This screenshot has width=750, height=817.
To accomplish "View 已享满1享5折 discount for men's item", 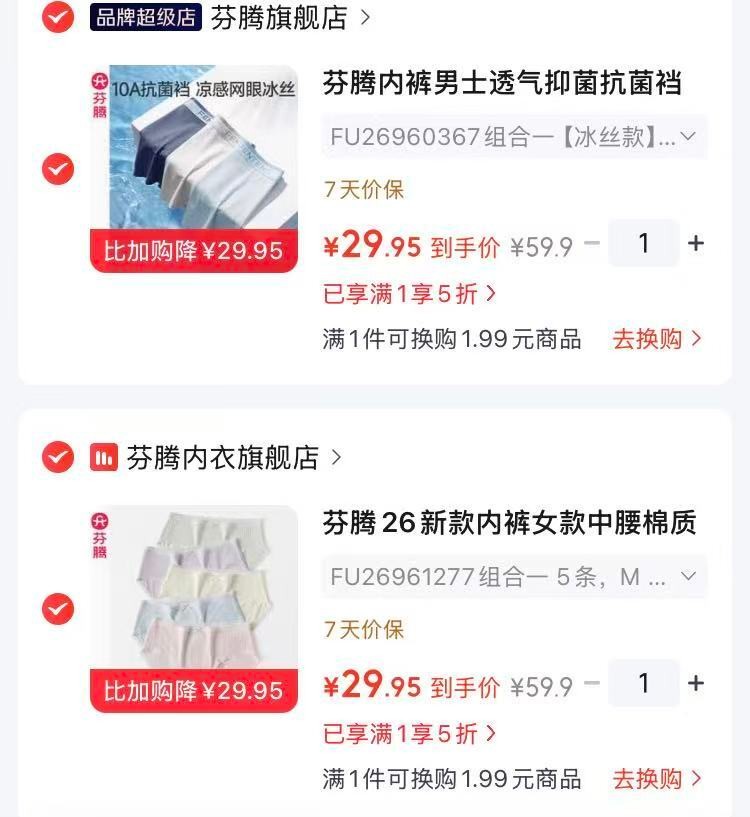I will click(409, 294).
